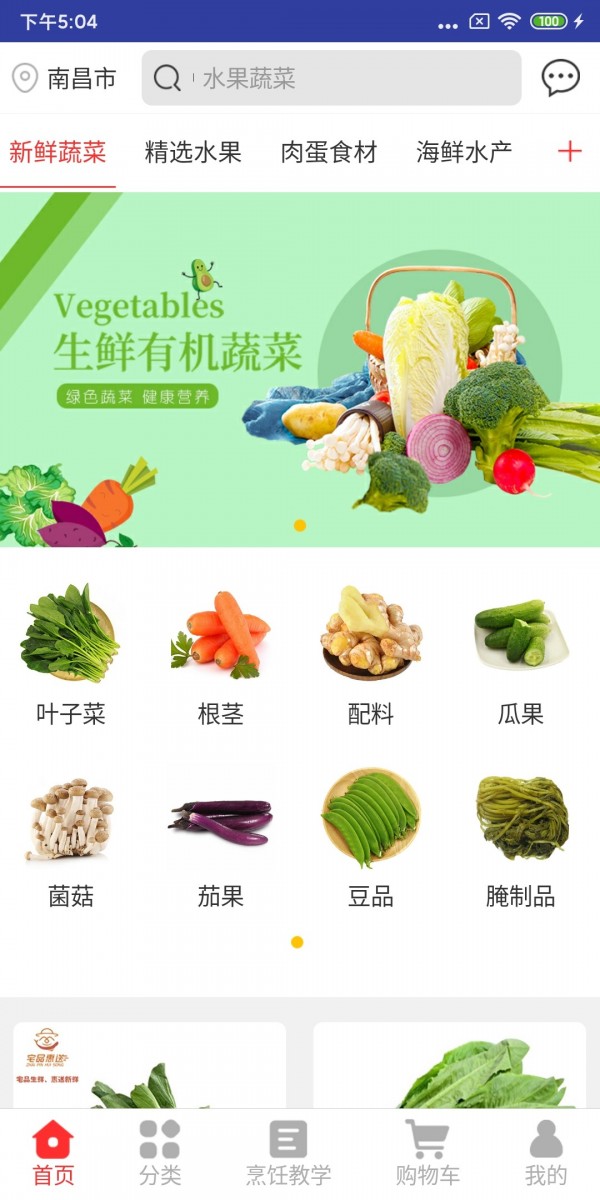Go to the 分类 tab

(160, 1153)
